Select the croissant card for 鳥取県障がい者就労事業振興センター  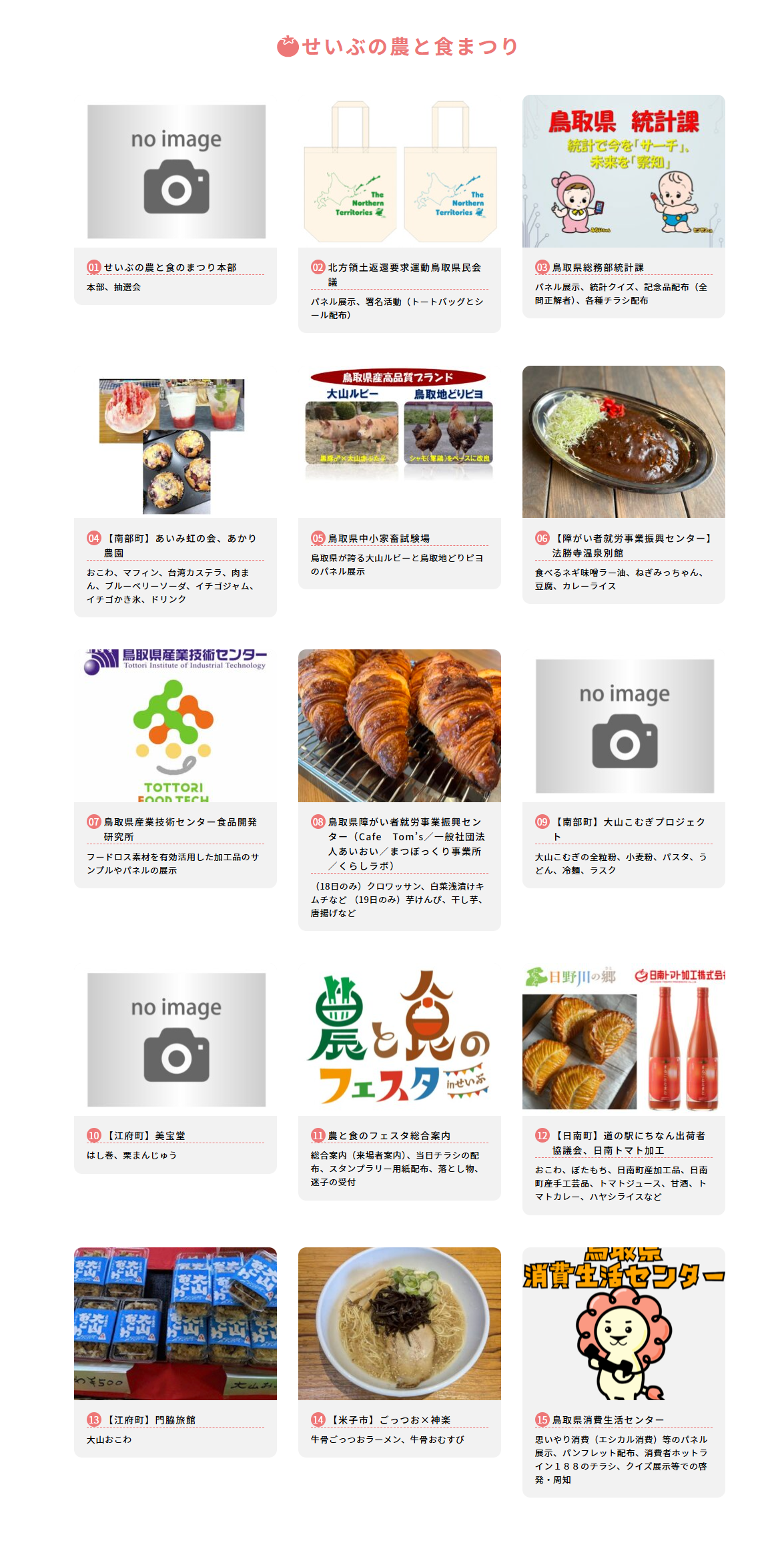(399, 822)
